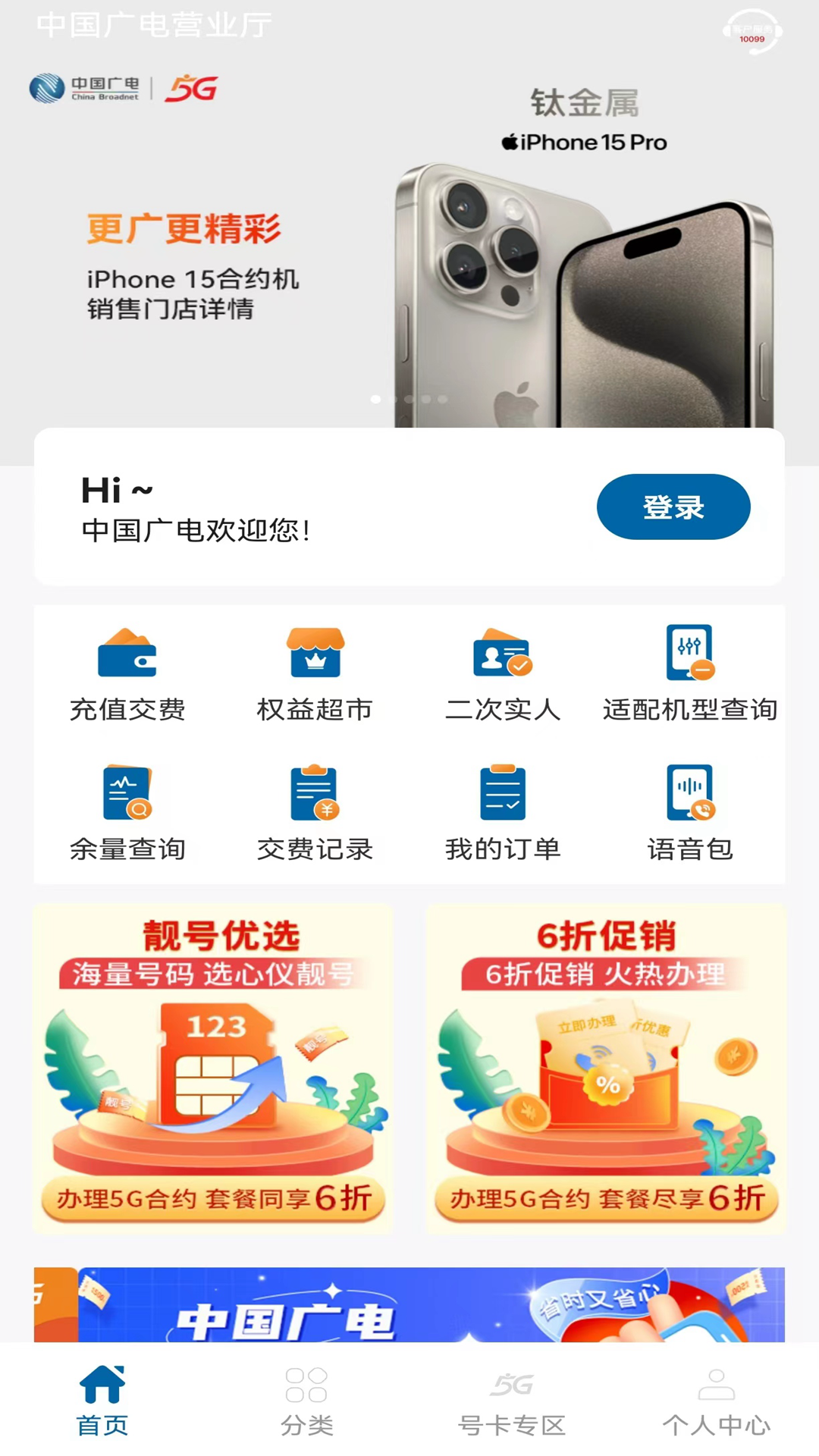View 交费记录 payment history icon
Viewport: 819px width, 1456px height.
(x=315, y=808)
